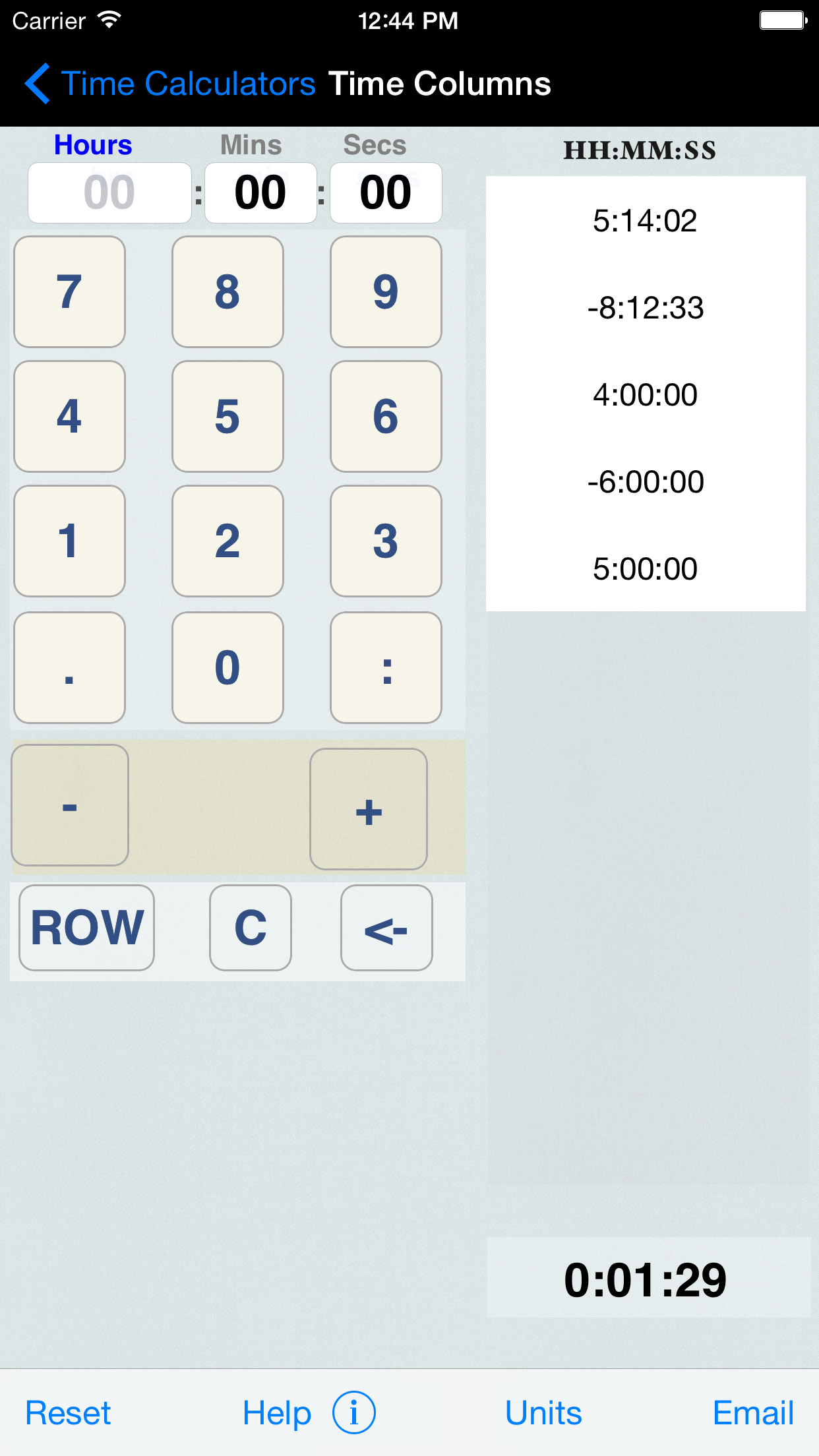Tap the 0 key
The image size is (819, 1456).
228,668
